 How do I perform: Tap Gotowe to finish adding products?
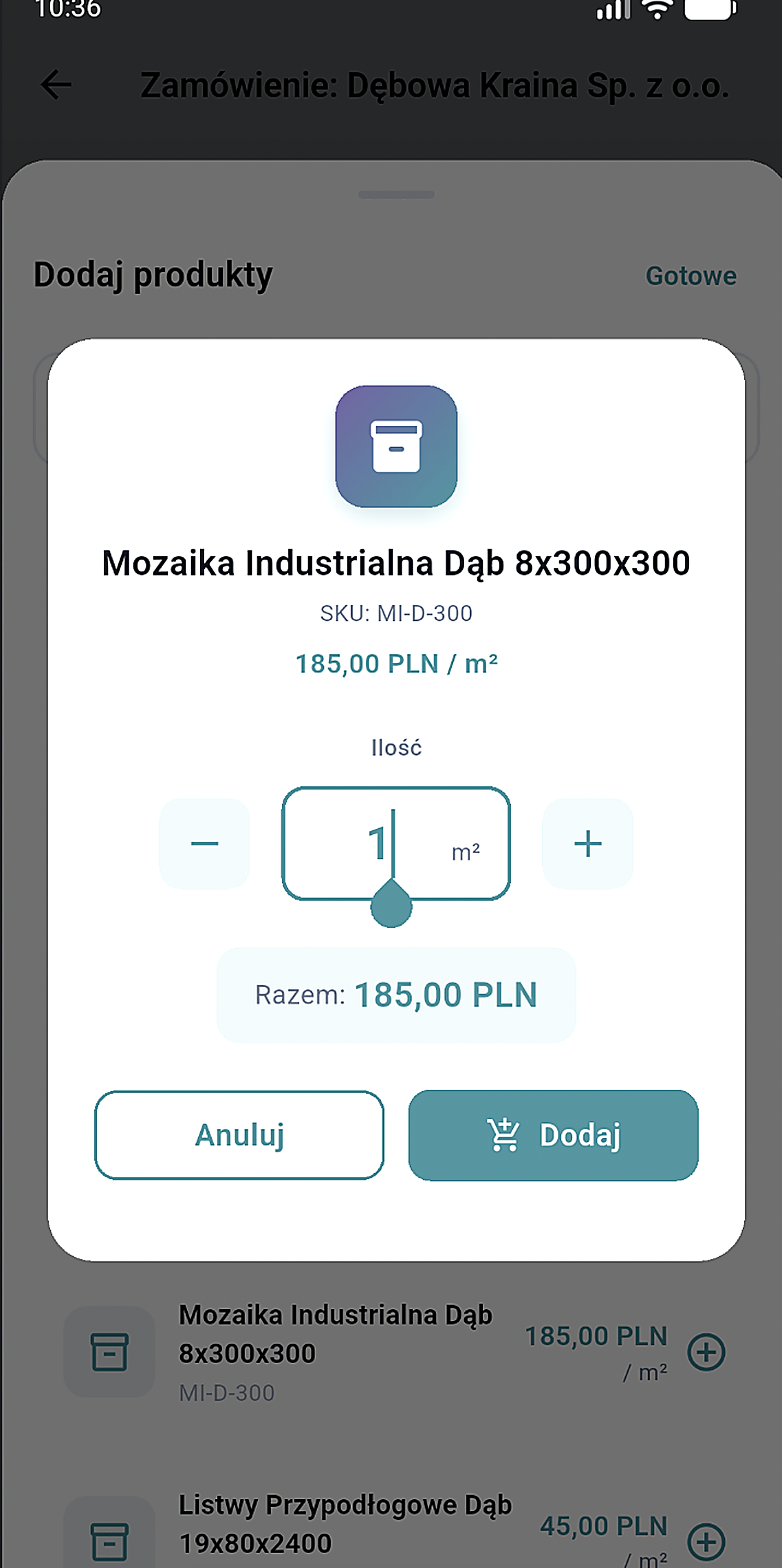pos(691,276)
